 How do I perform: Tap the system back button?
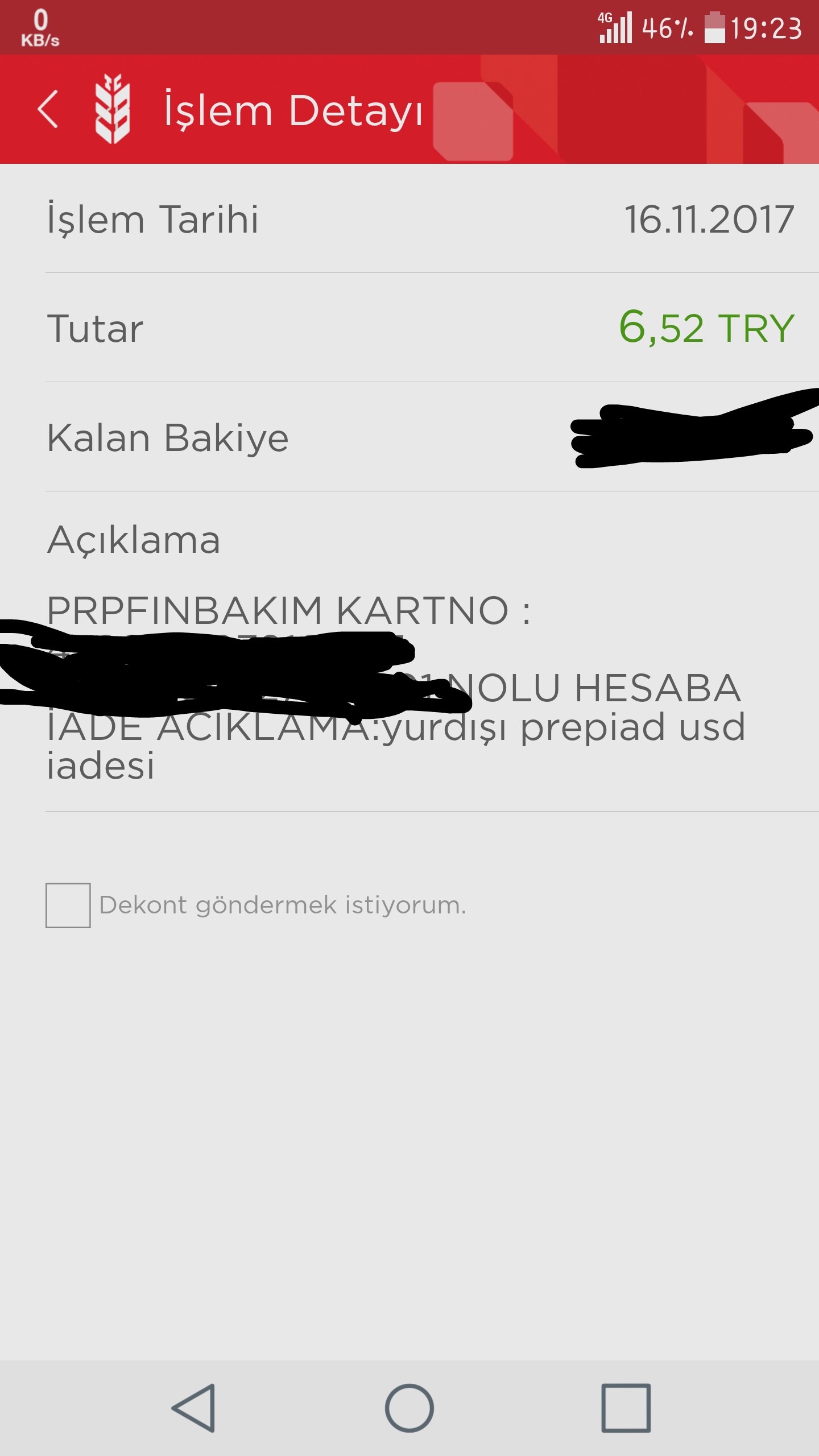coord(194,1408)
